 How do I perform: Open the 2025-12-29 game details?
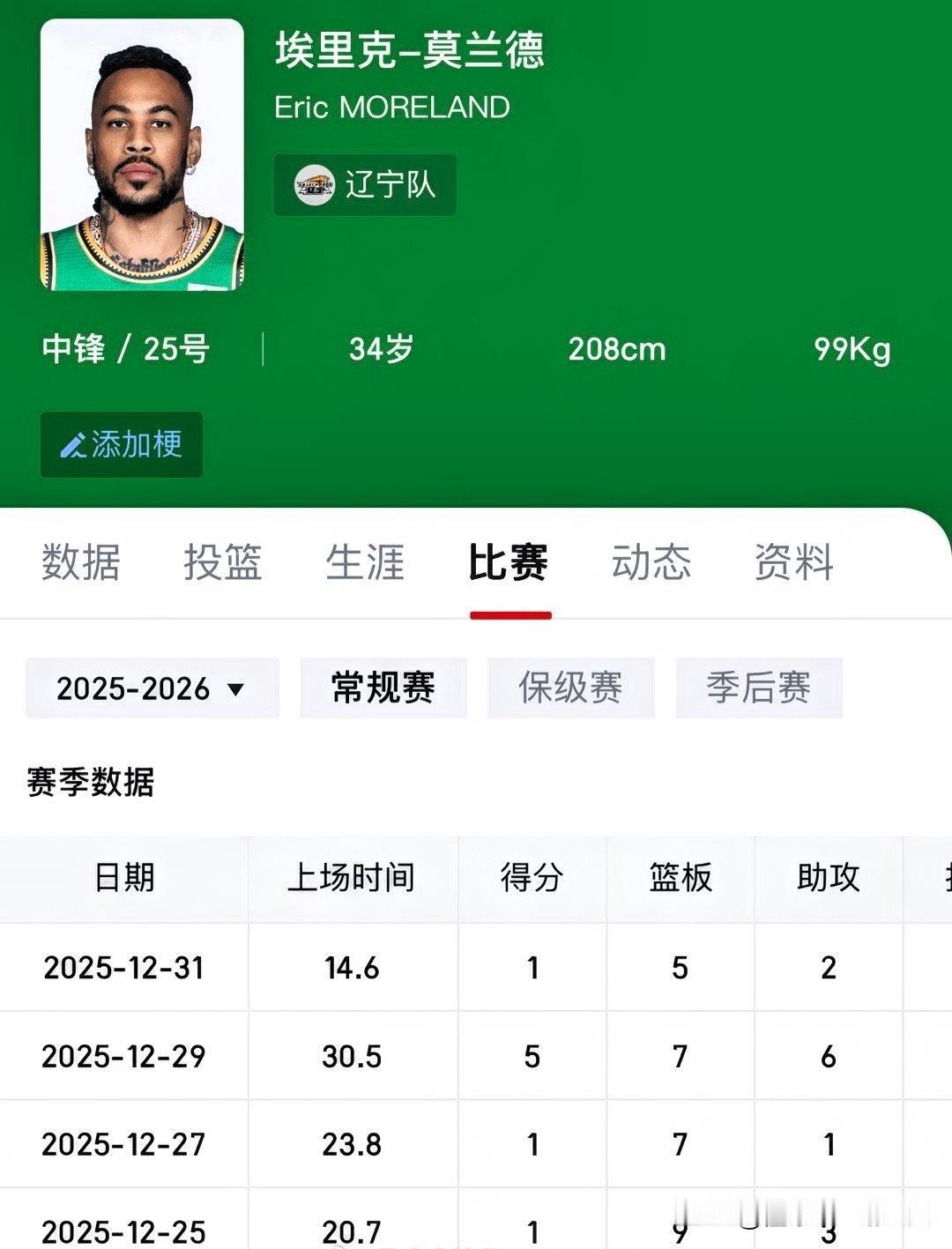[x=123, y=1056]
